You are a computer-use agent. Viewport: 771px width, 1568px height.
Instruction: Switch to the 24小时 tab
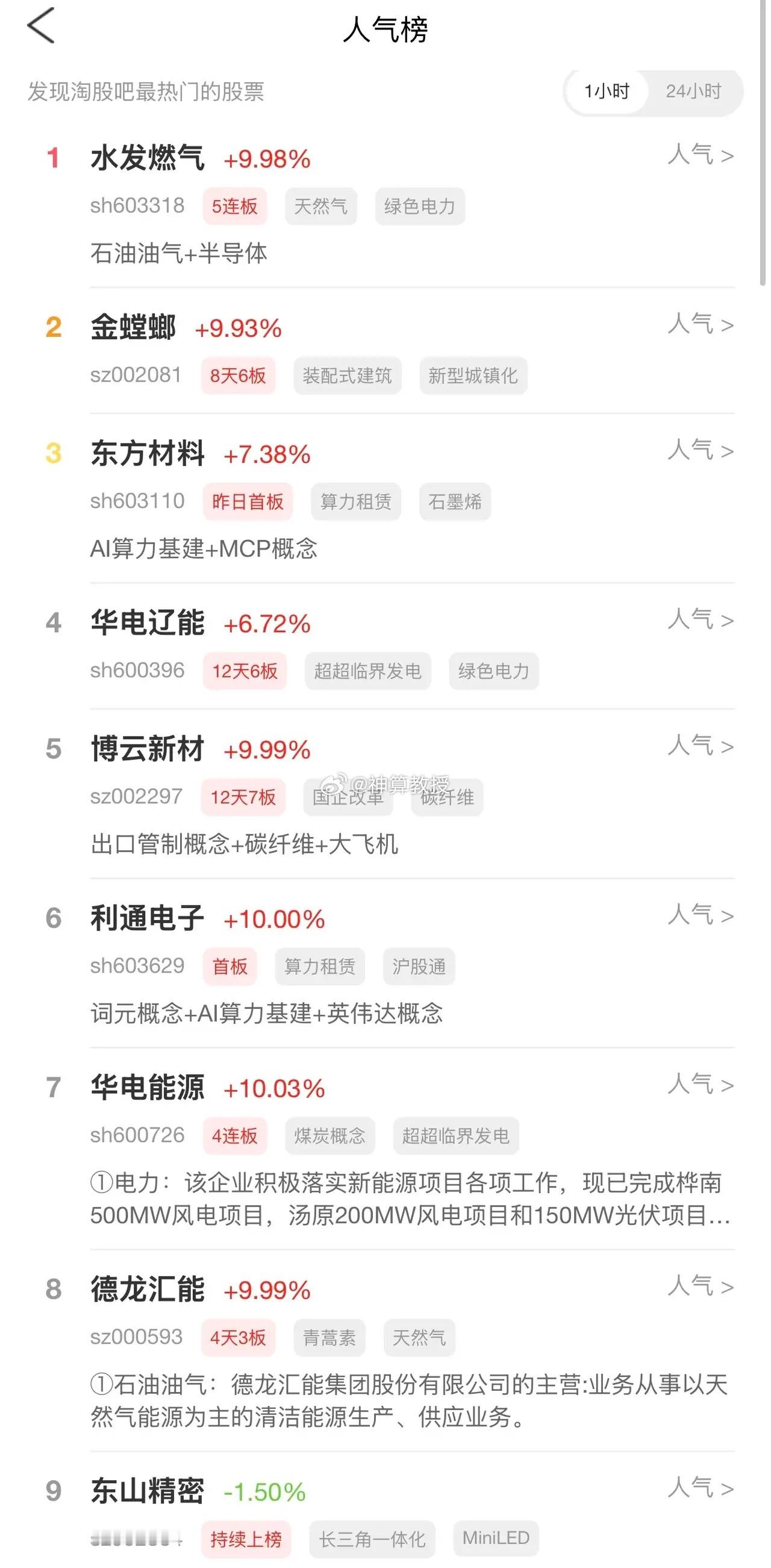[x=694, y=92]
